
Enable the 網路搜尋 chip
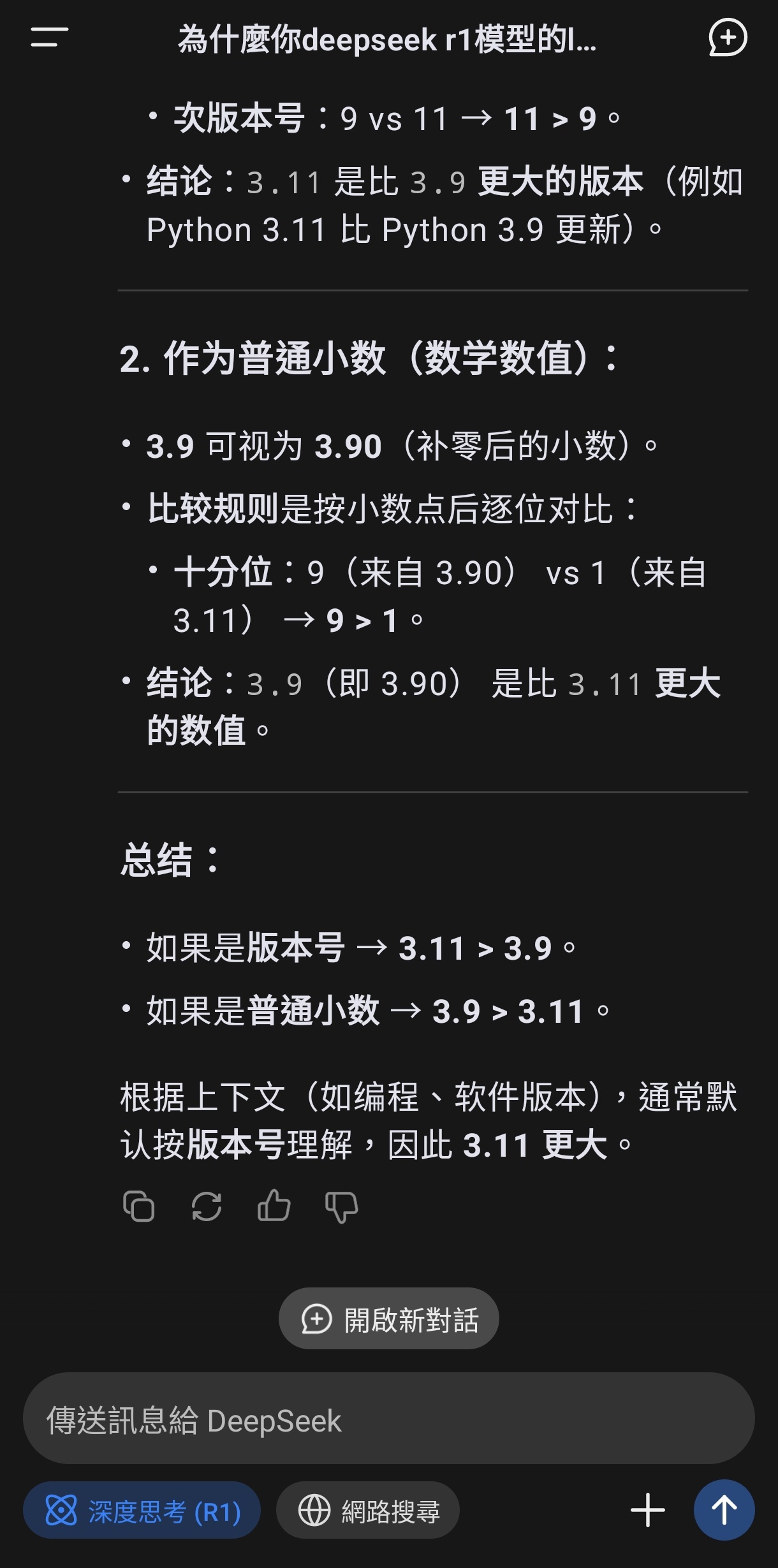point(368,1510)
